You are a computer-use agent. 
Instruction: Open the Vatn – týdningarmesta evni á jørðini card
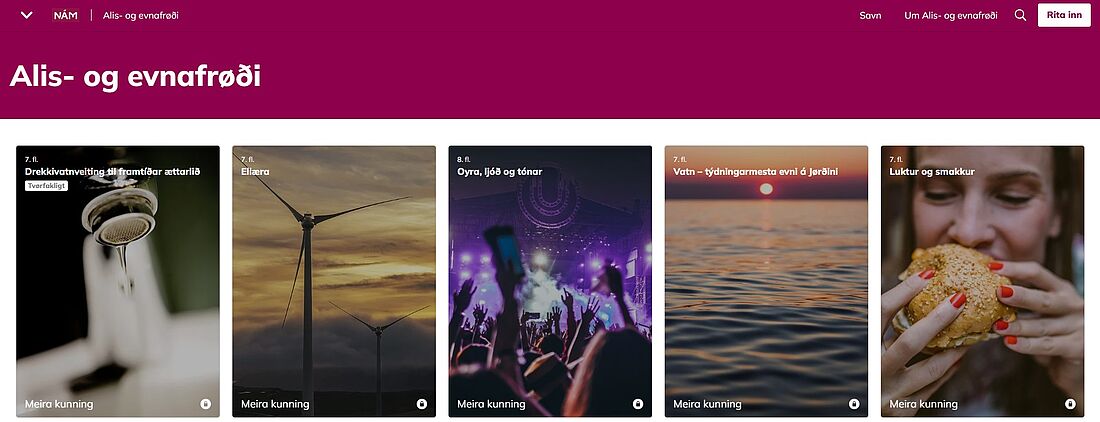[x=766, y=281]
